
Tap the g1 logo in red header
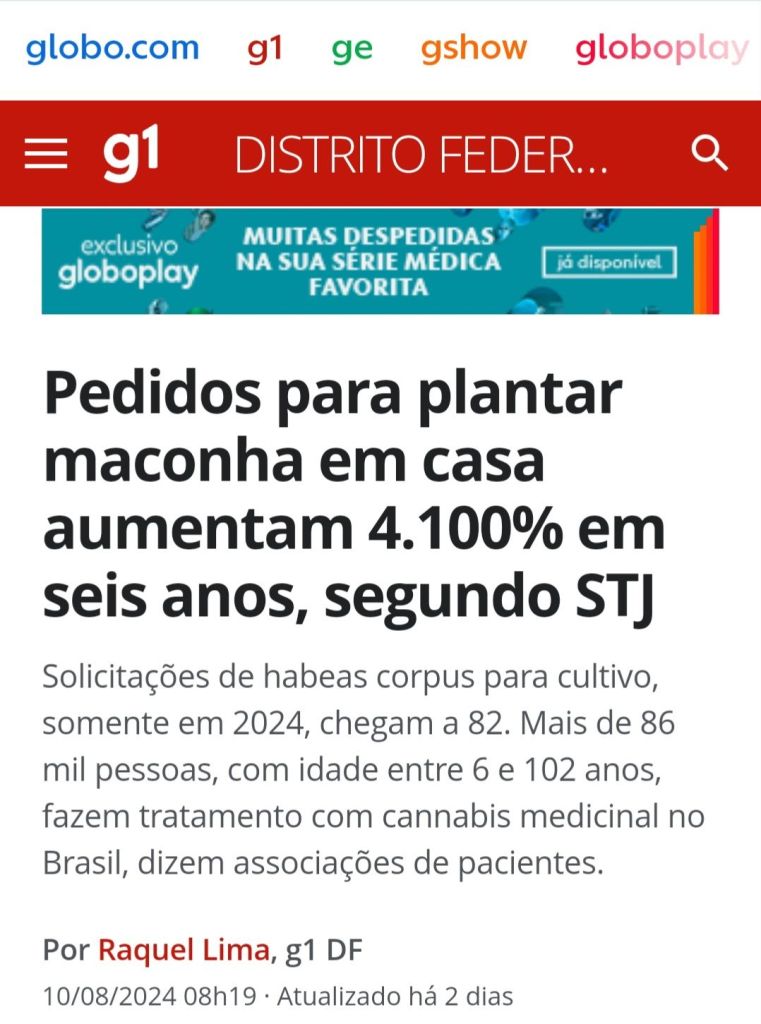click(x=131, y=155)
